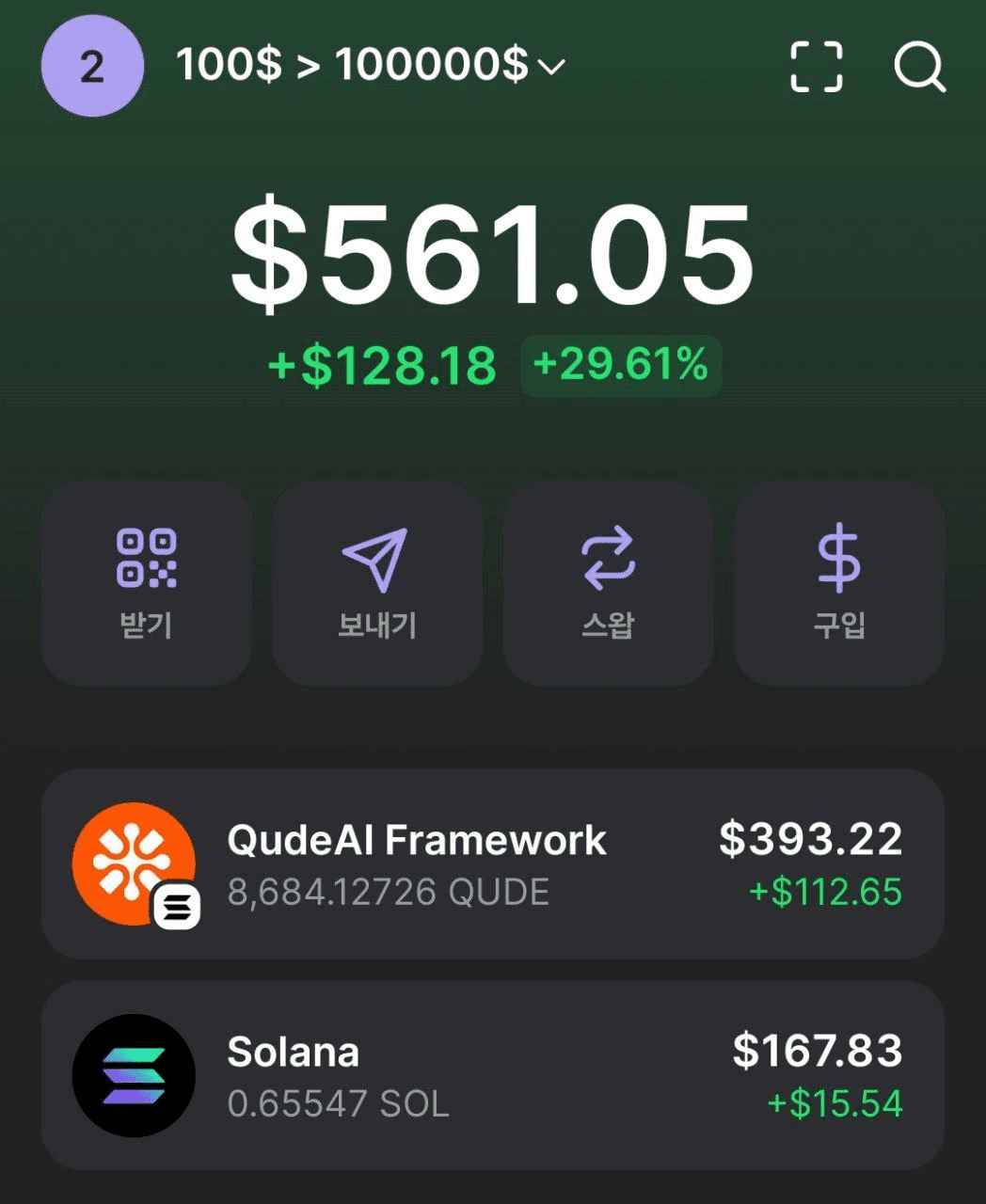Select the 보내기 send button
This screenshot has width=986, height=1204.
pos(377,583)
